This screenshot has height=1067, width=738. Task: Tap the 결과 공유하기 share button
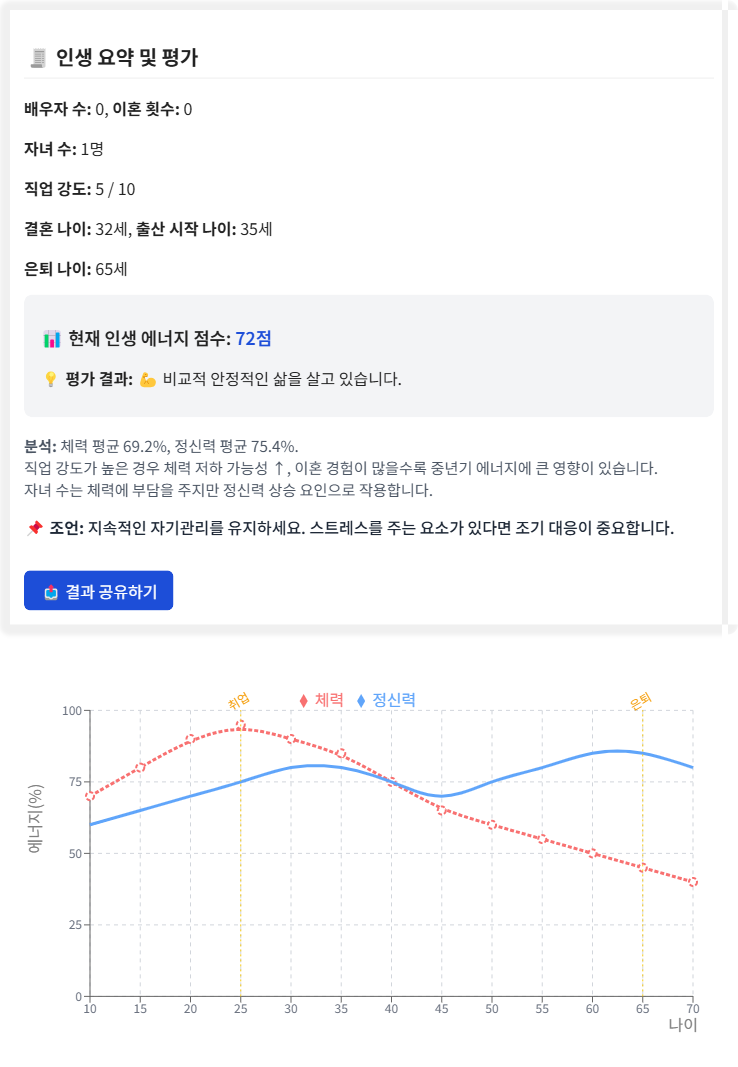tap(98, 591)
